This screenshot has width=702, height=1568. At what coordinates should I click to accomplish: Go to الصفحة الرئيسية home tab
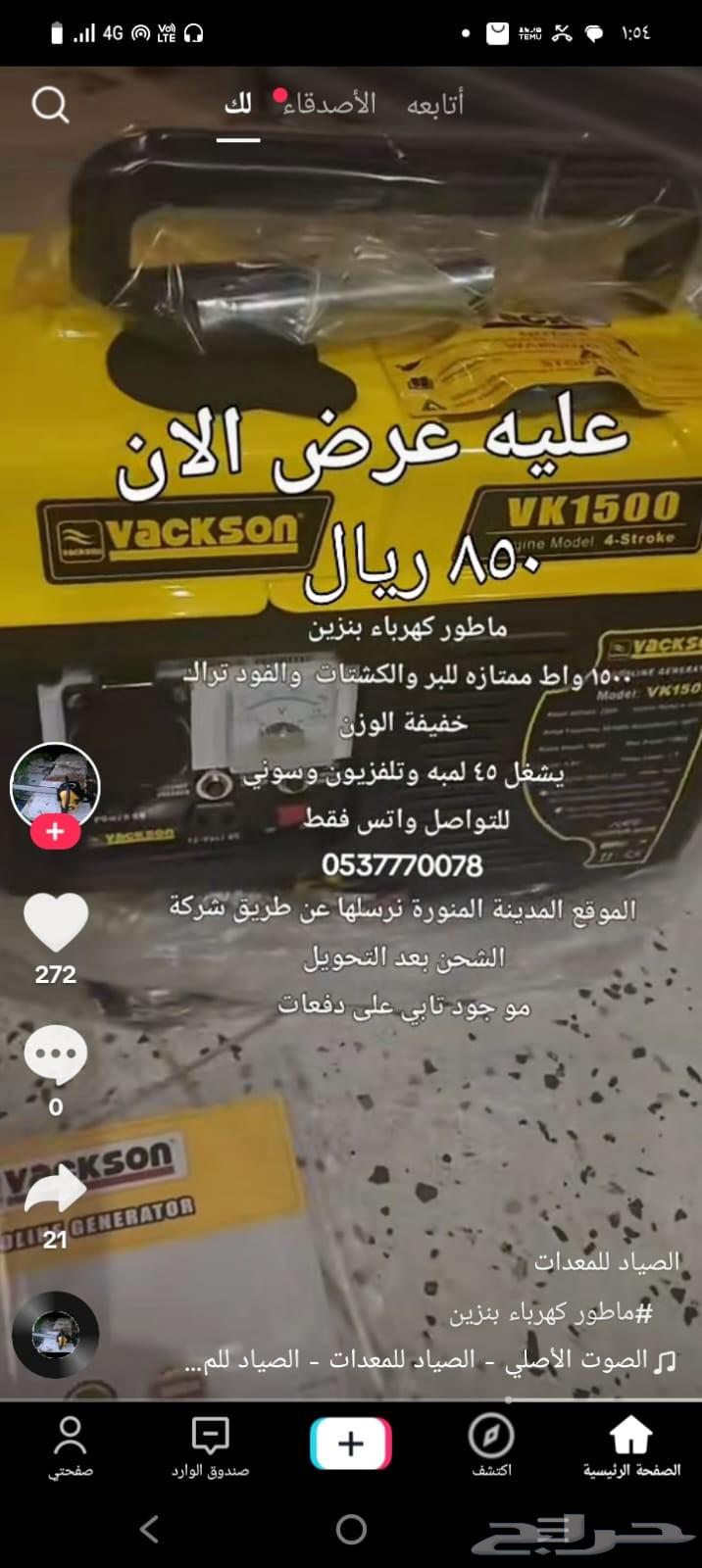click(x=630, y=1447)
